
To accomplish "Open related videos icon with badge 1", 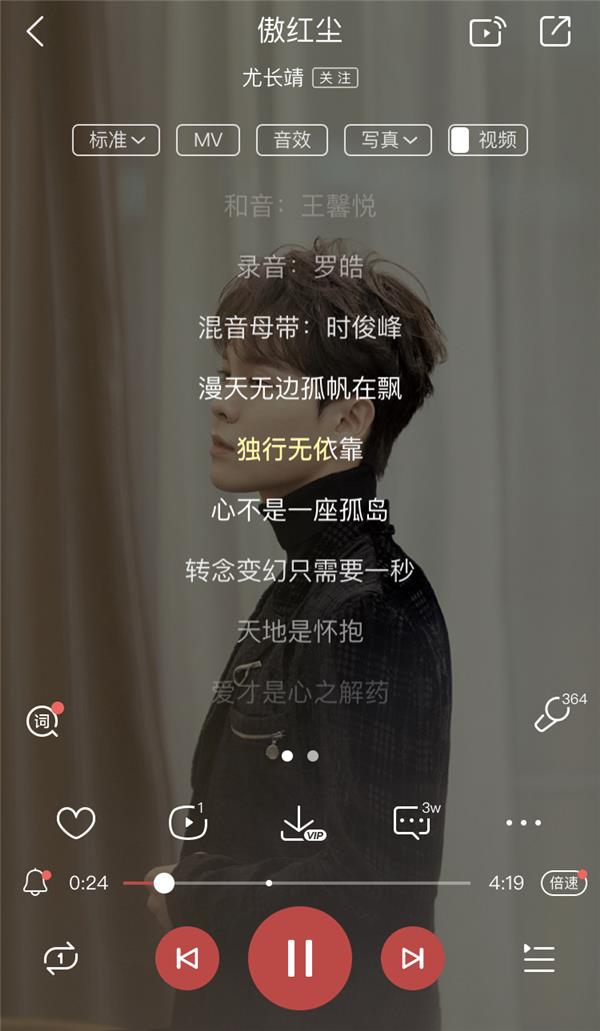I will [x=187, y=823].
